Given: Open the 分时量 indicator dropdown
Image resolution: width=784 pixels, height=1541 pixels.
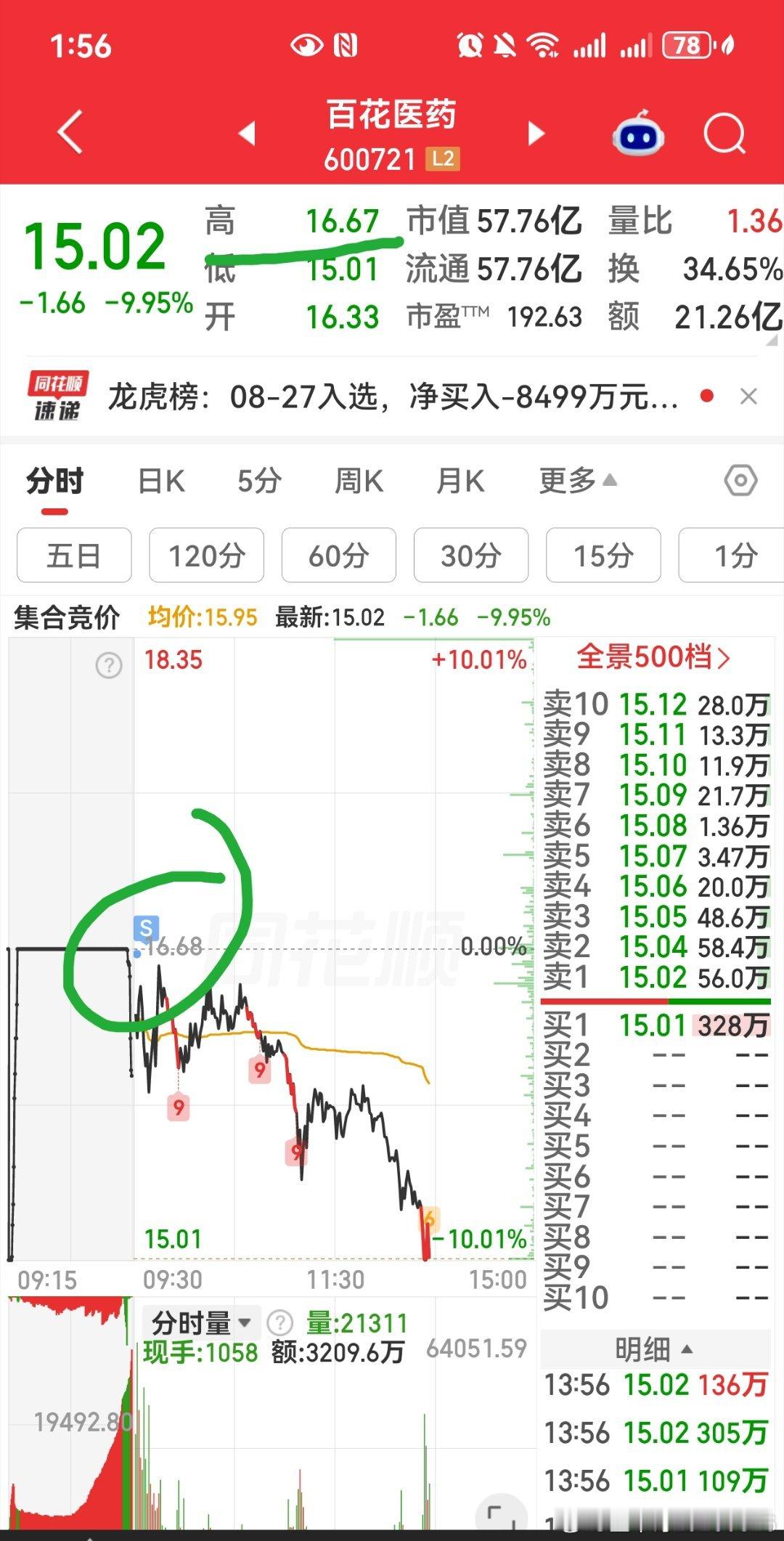Looking at the screenshot, I should tap(201, 1323).
